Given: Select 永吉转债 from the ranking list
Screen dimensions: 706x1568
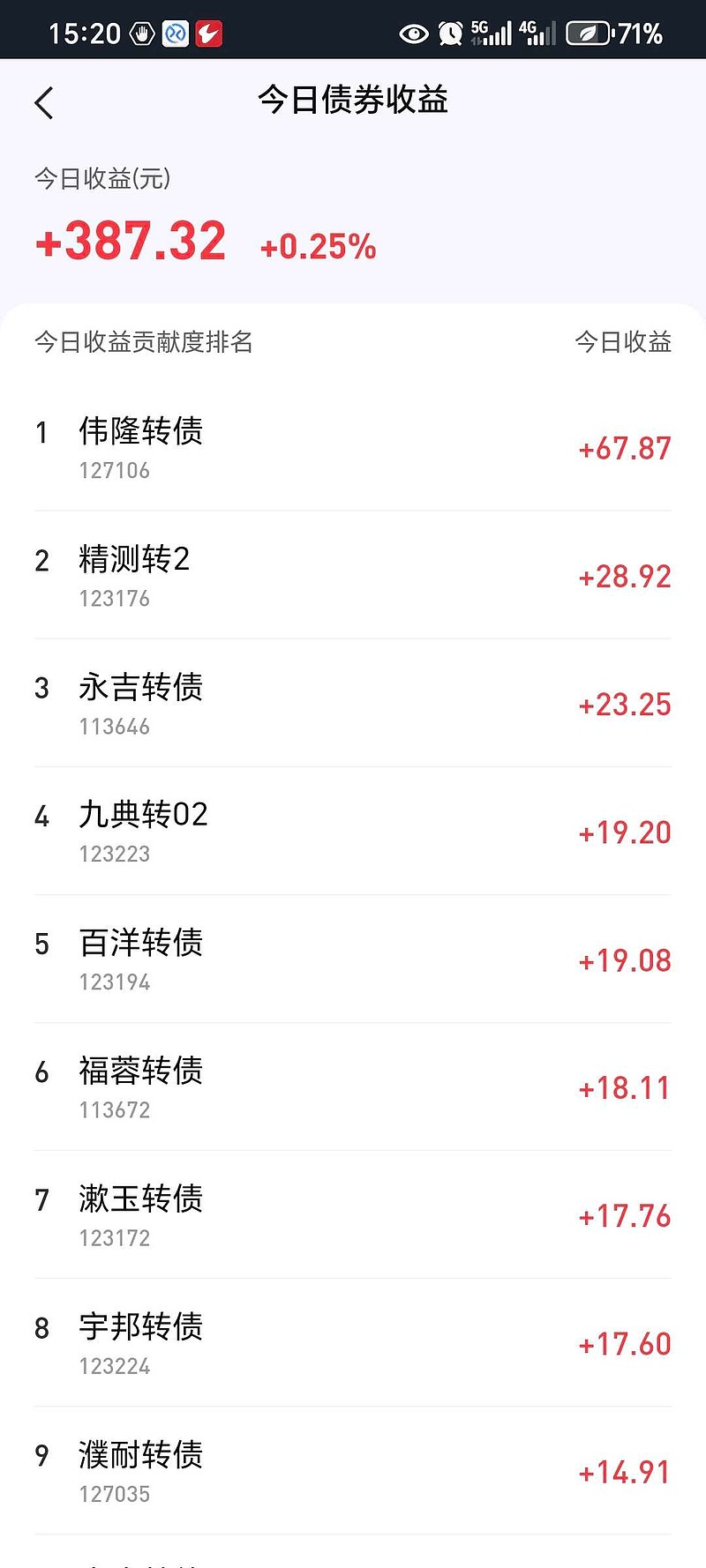Looking at the screenshot, I should [139, 688].
